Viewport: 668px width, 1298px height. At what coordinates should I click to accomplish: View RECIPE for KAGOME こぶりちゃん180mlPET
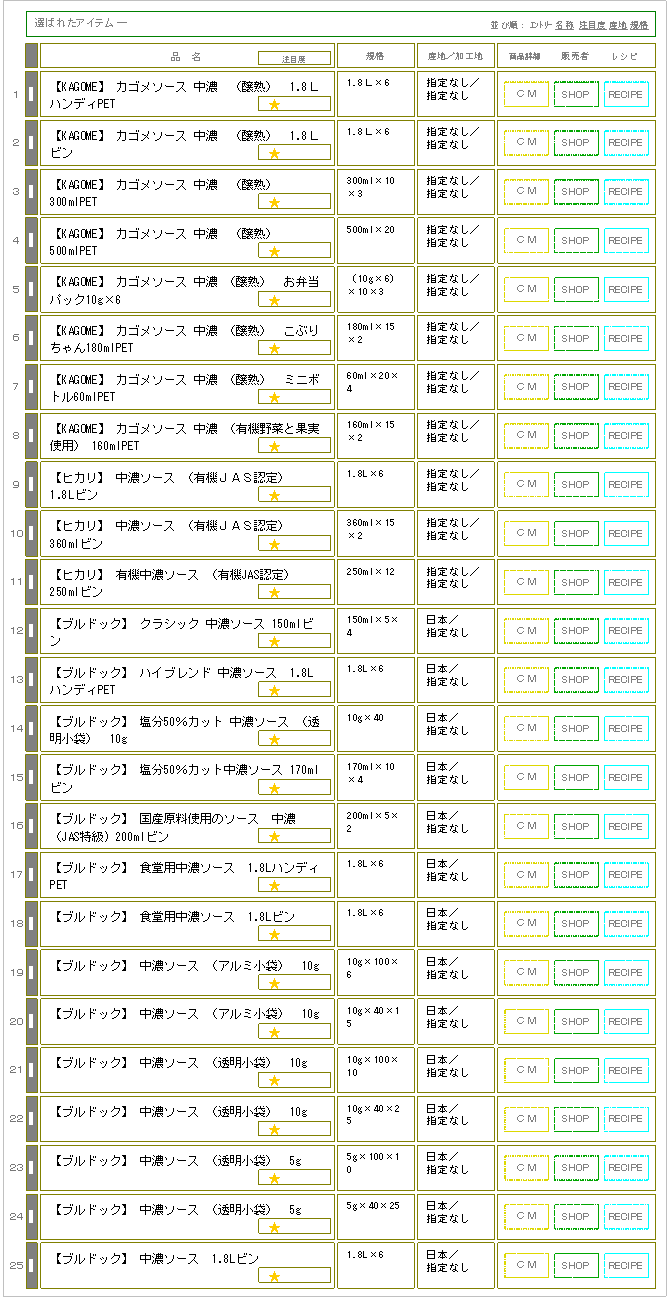coord(626,339)
